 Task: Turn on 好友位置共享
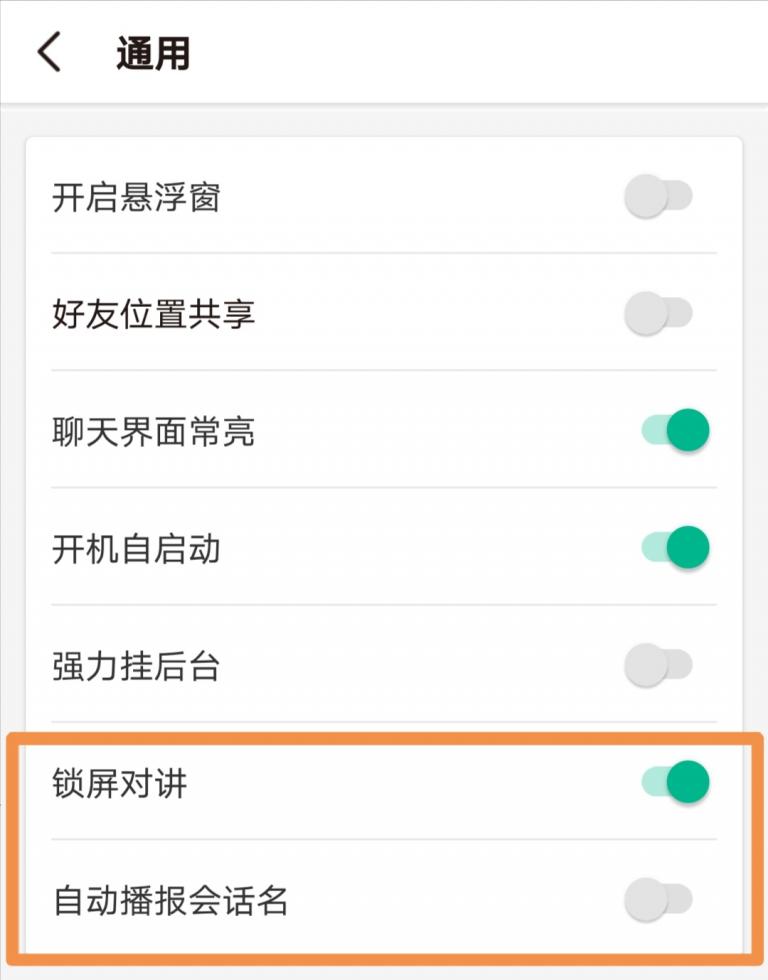[x=658, y=314]
